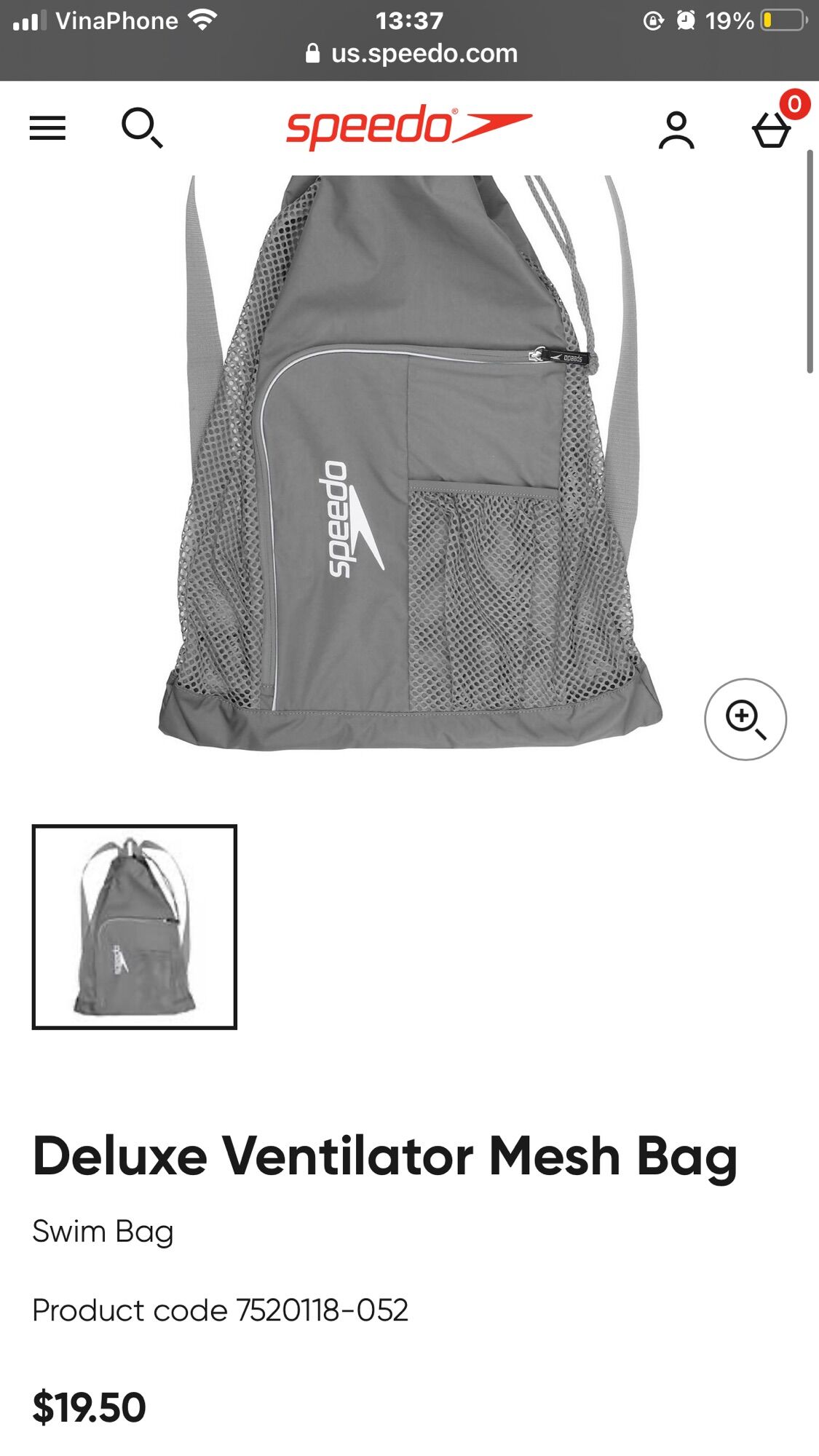Go to Speedo home via logo
This screenshot has height=1456, width=819.
pyautogui.click(x=408, y=127)
